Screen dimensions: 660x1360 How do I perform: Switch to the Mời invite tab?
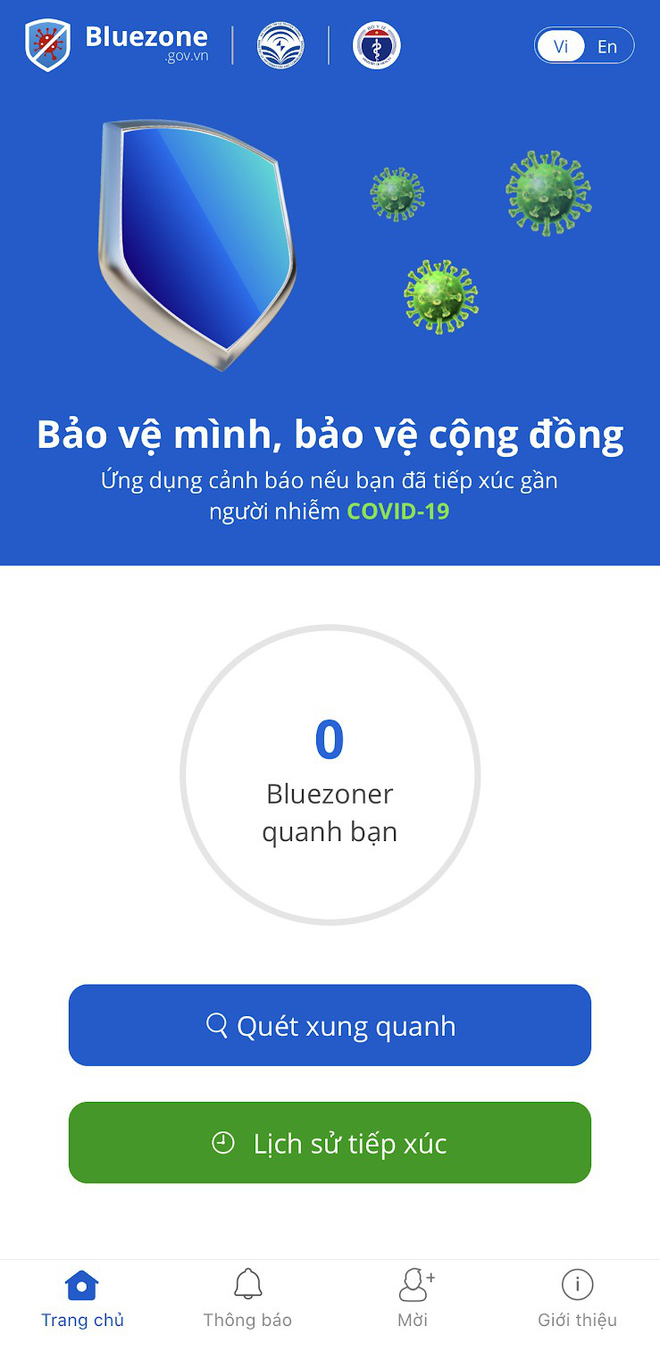tap(413, 1299)
